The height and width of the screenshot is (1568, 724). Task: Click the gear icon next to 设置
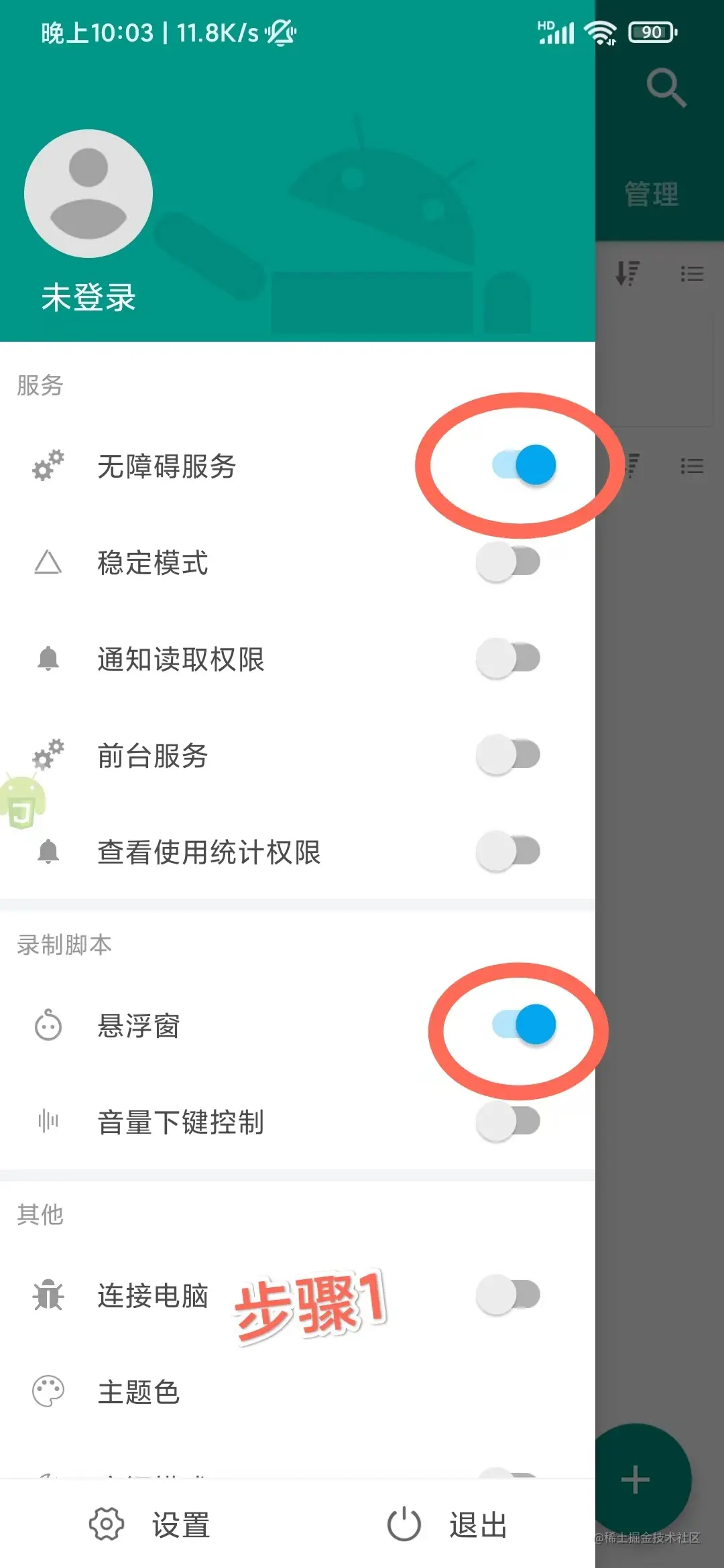coord(107,1525)
